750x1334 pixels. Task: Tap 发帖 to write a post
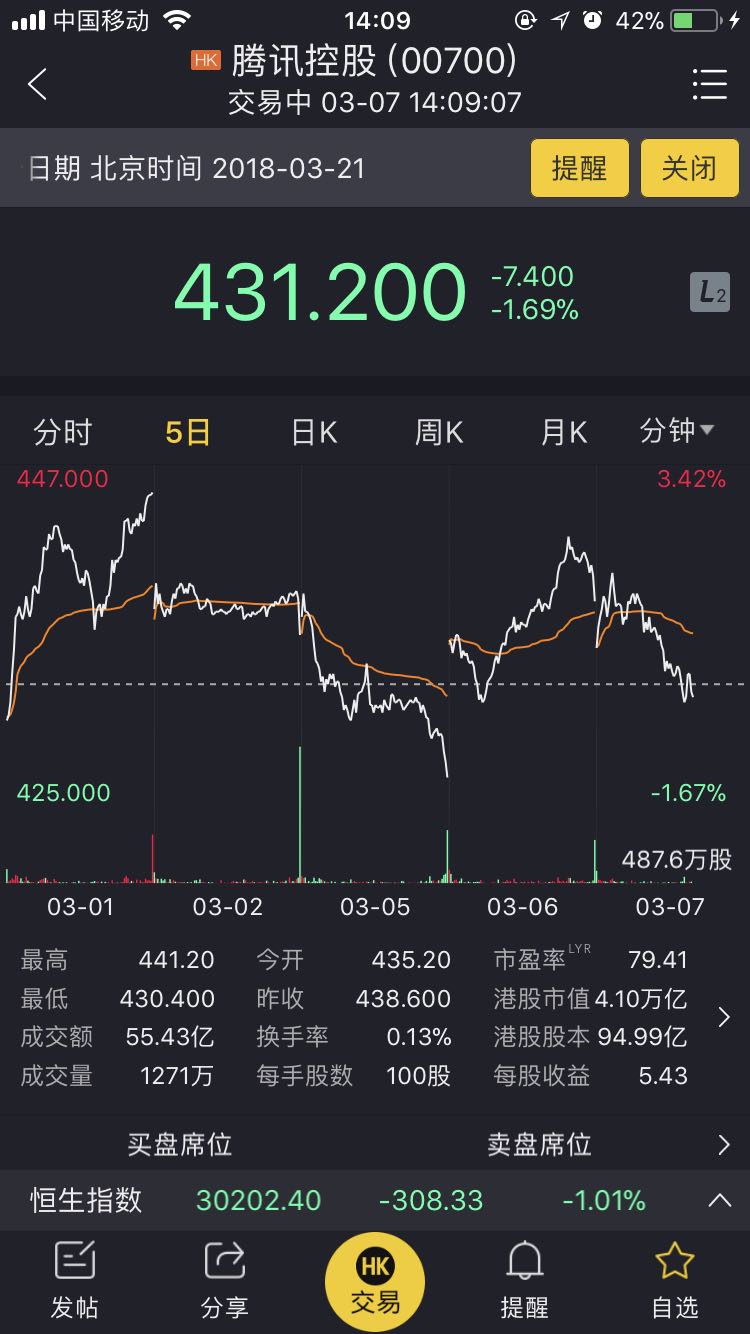point(75,1280)
